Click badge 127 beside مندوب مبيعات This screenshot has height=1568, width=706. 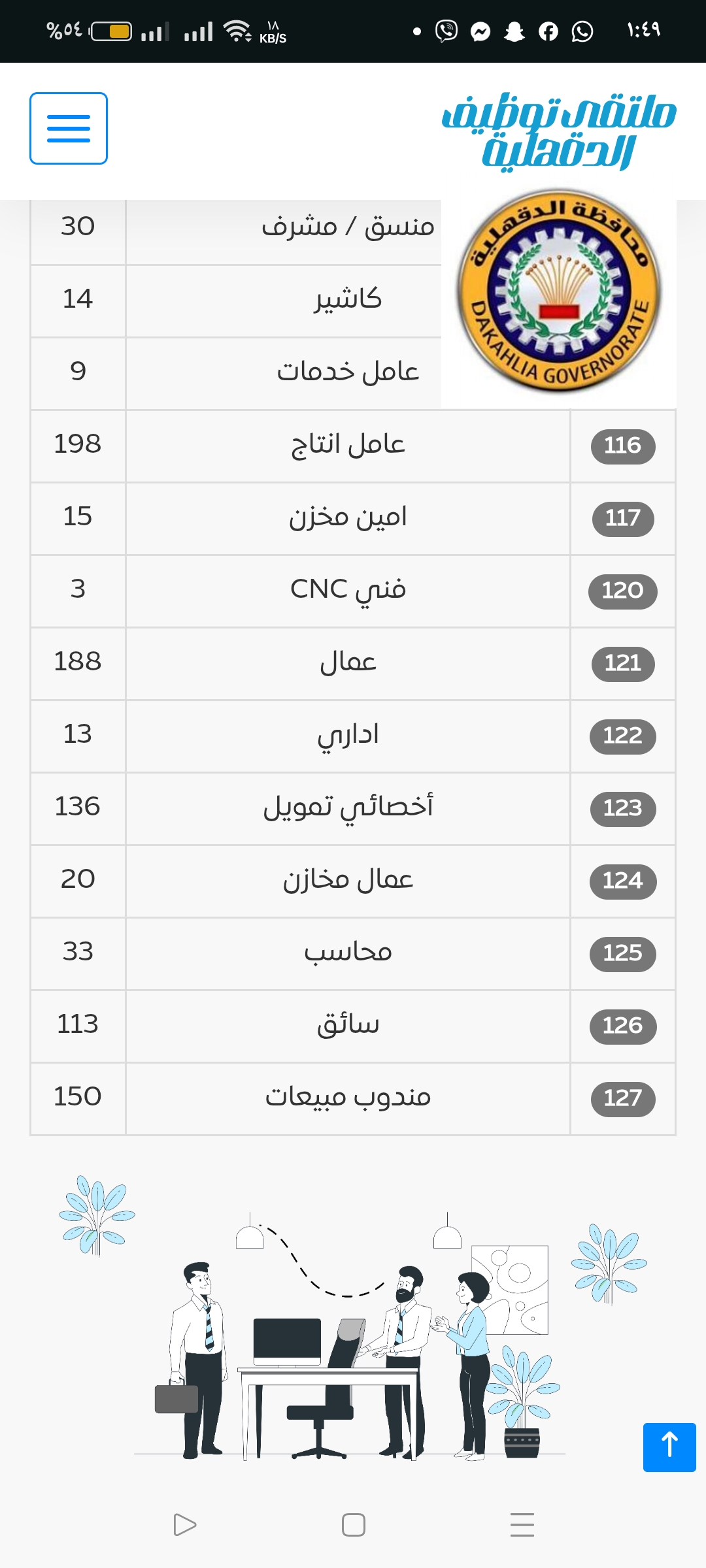[622, 1098]
